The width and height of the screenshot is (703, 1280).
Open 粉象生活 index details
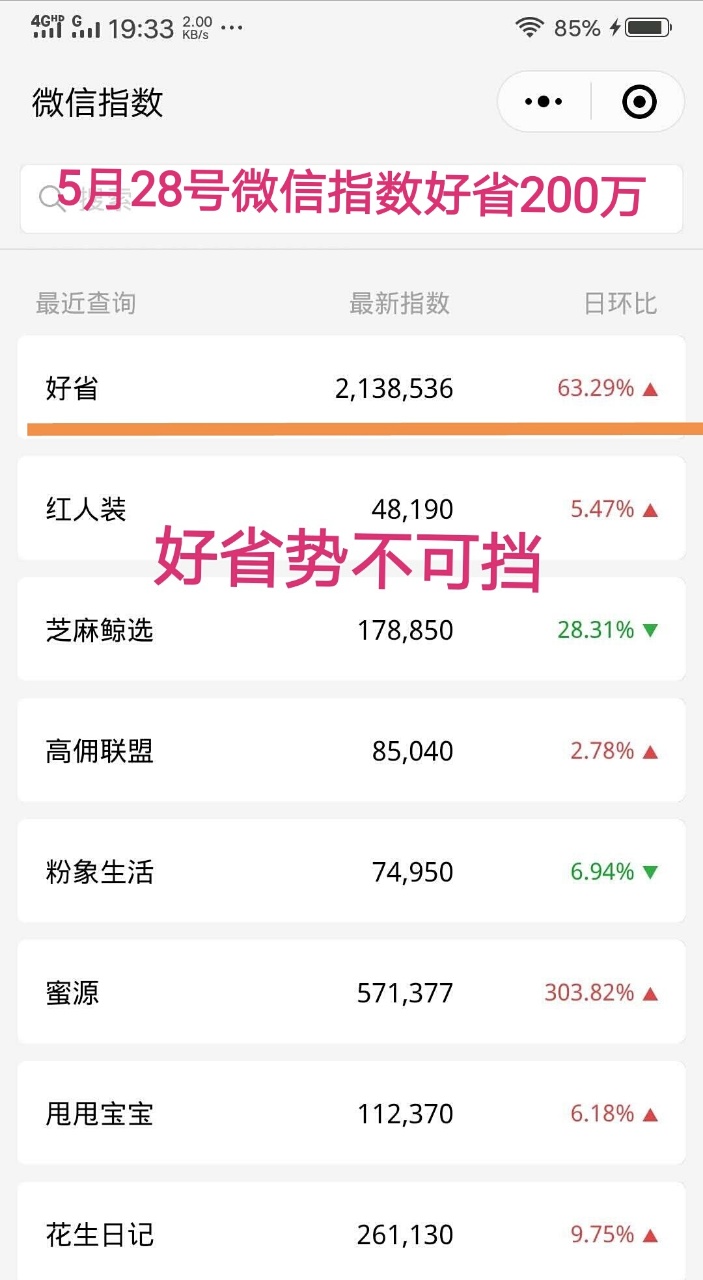351,872
